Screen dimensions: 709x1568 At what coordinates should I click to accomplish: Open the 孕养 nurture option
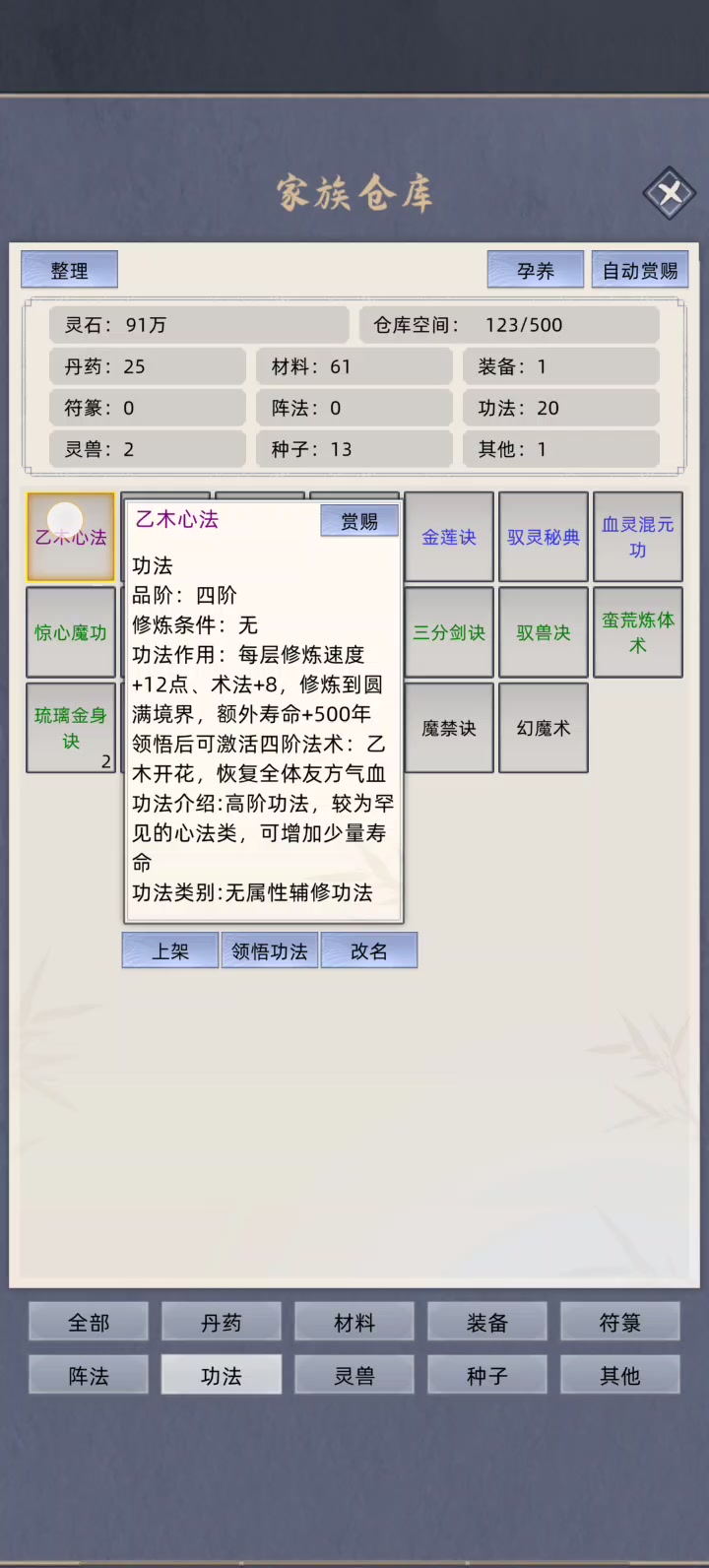[x=536, y=270]
